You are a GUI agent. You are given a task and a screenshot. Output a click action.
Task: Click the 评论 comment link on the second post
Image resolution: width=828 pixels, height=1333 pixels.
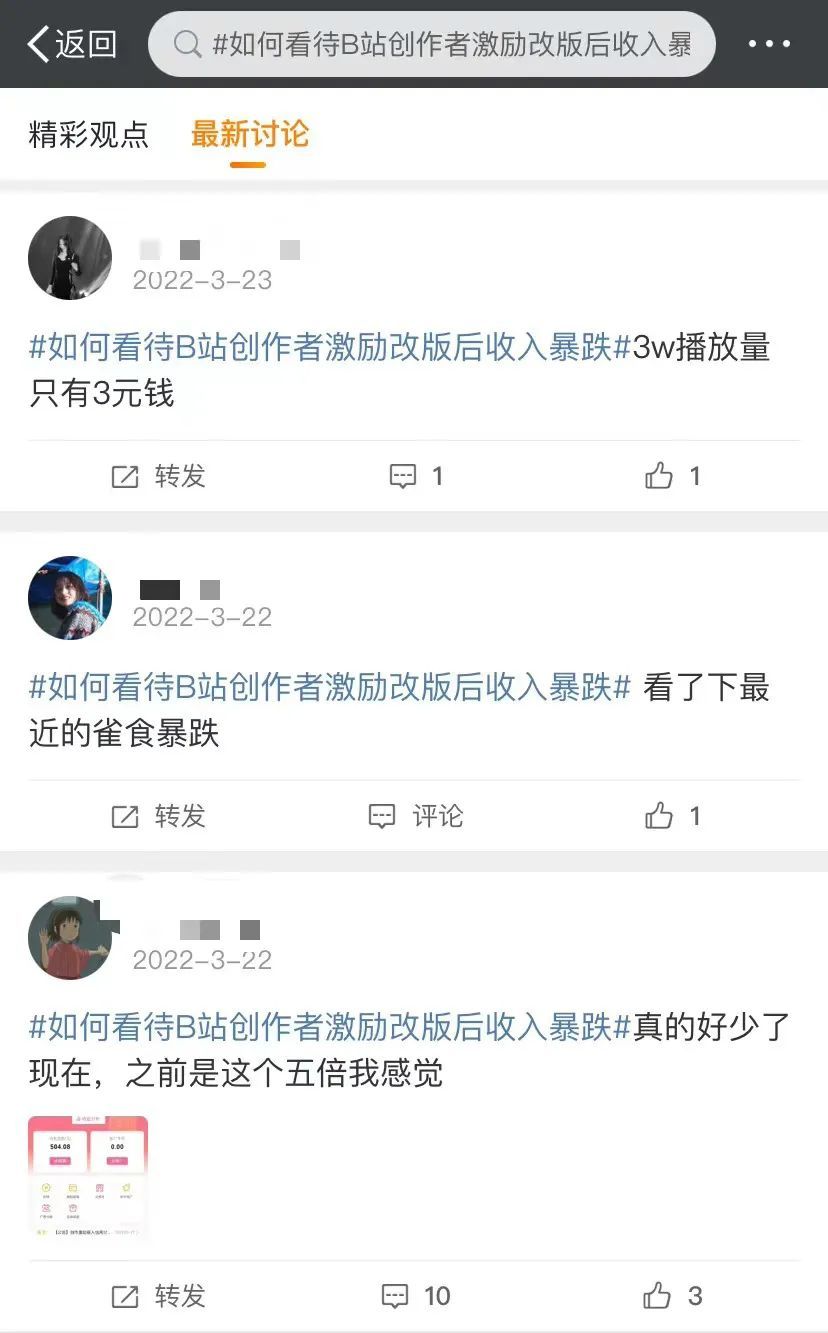435,816
